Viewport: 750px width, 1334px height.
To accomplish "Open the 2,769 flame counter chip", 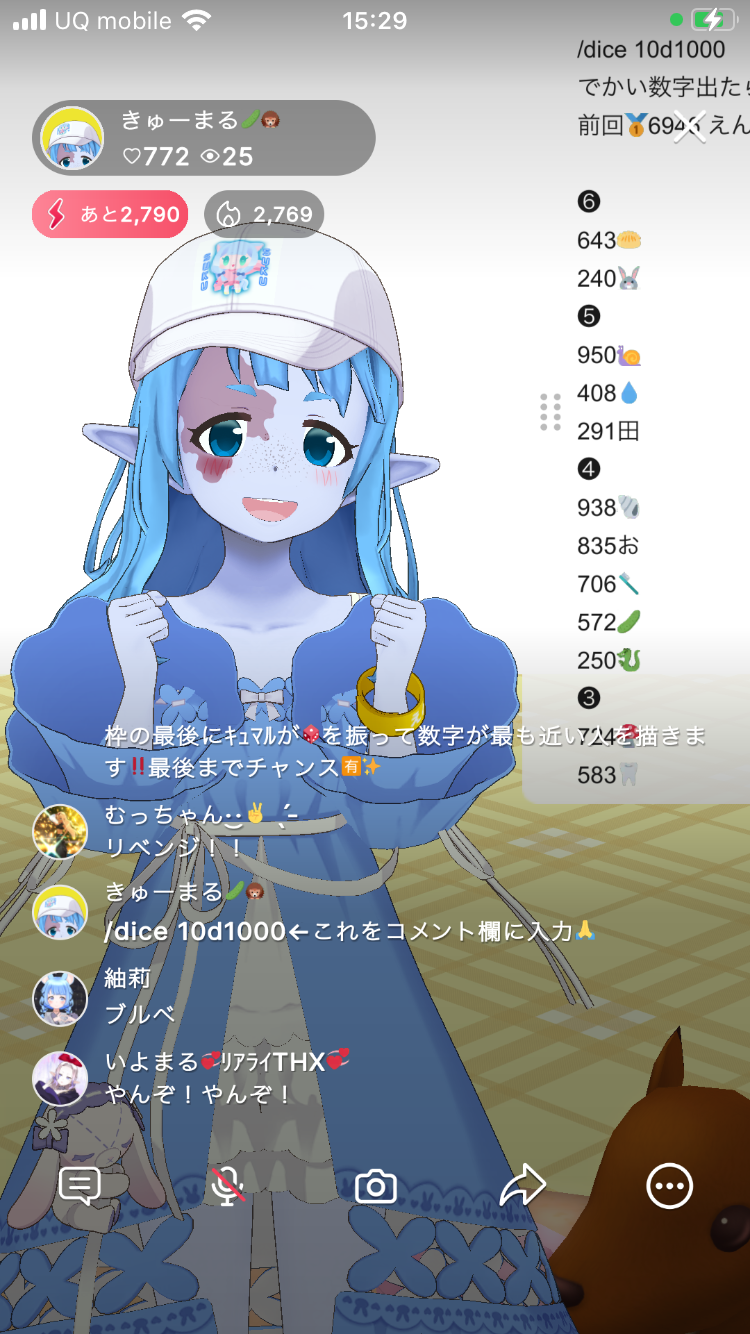I will tap(264, 214).
